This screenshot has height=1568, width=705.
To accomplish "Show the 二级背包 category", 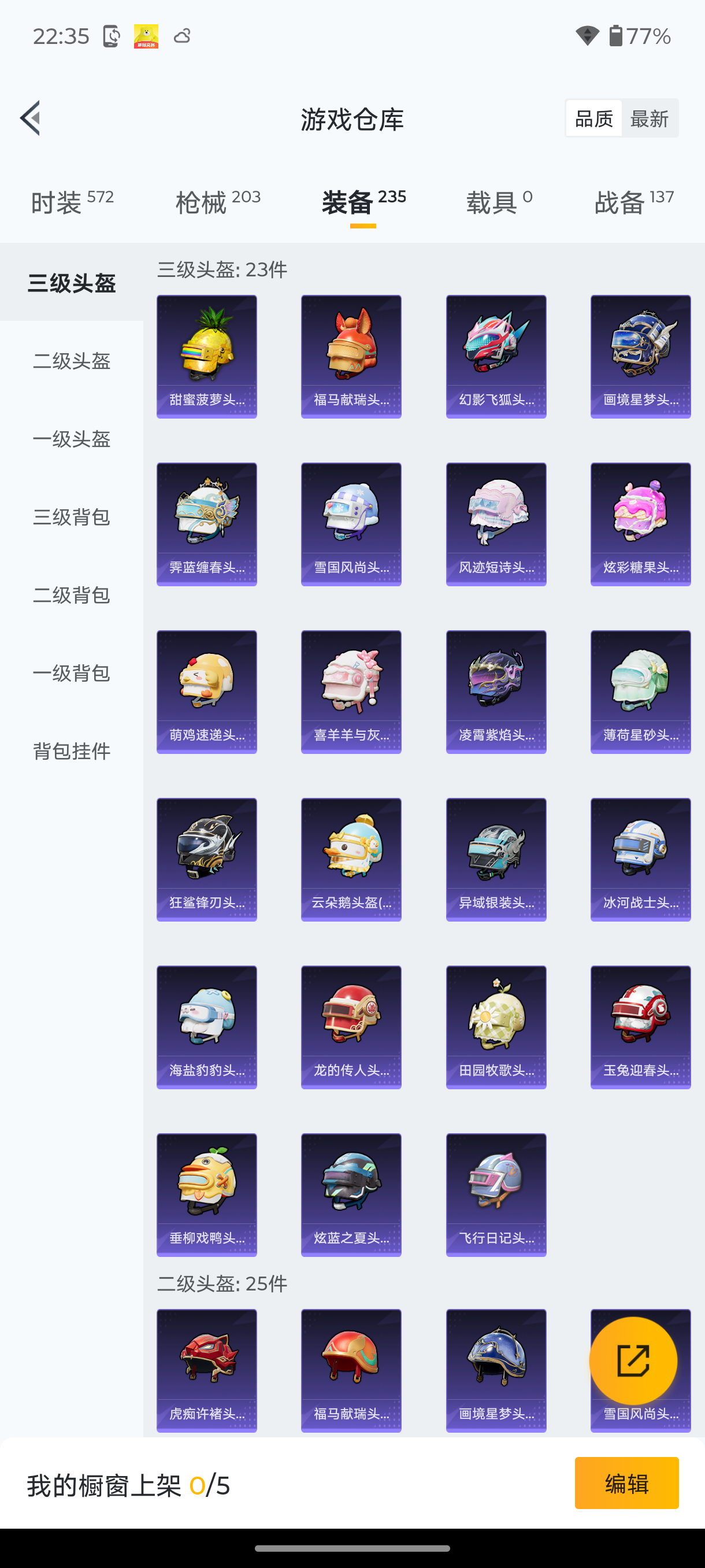I will [72, 595].
